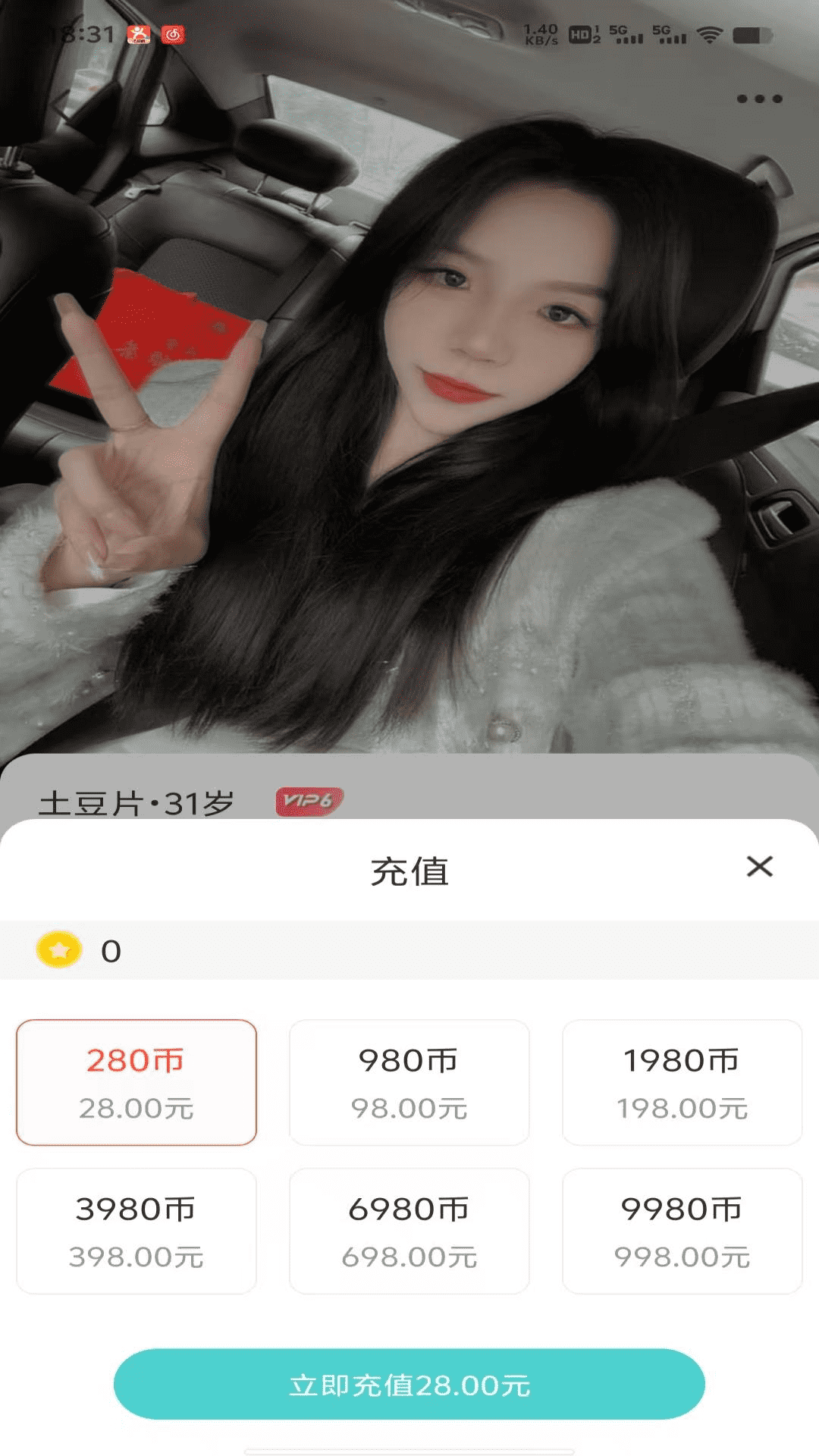819x1456 pixels.
Task: Select the 280币 recharge option
Action: pyautogui.click(x=136, y=1082)
